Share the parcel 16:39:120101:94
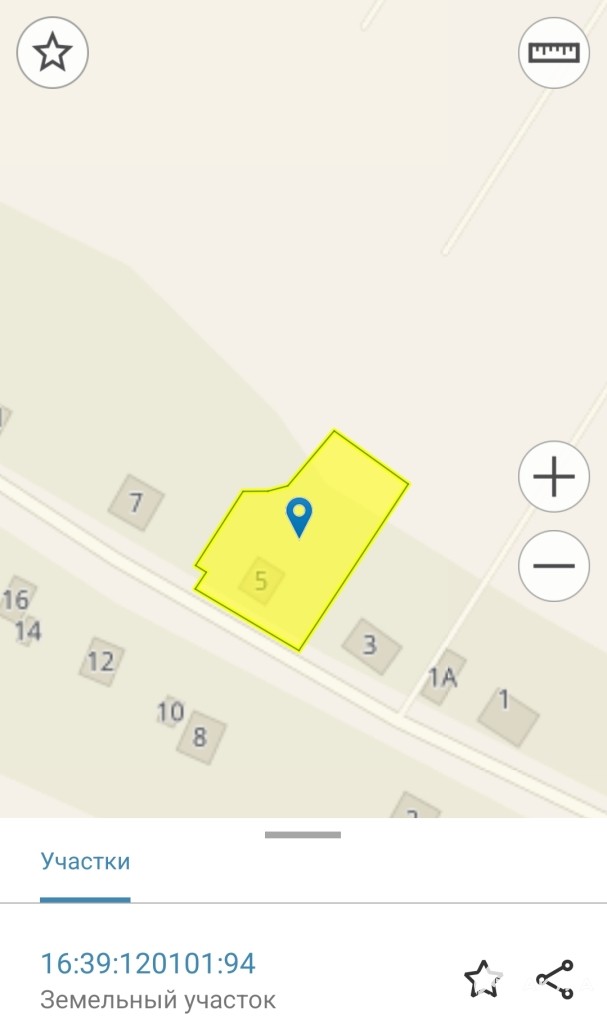607x1024 pixels. 554,978
